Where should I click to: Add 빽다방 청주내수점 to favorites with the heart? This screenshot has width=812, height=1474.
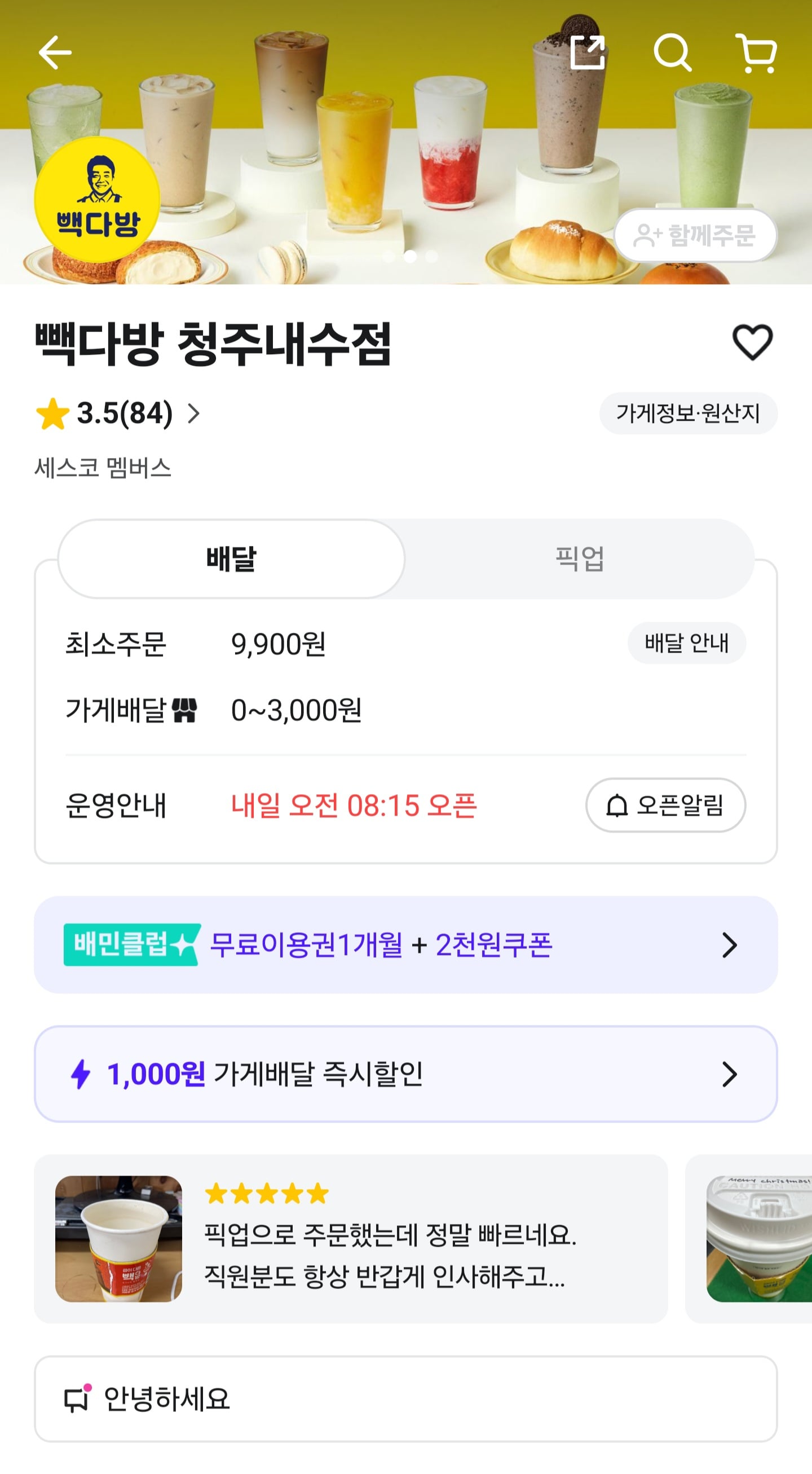pos(753,342)
